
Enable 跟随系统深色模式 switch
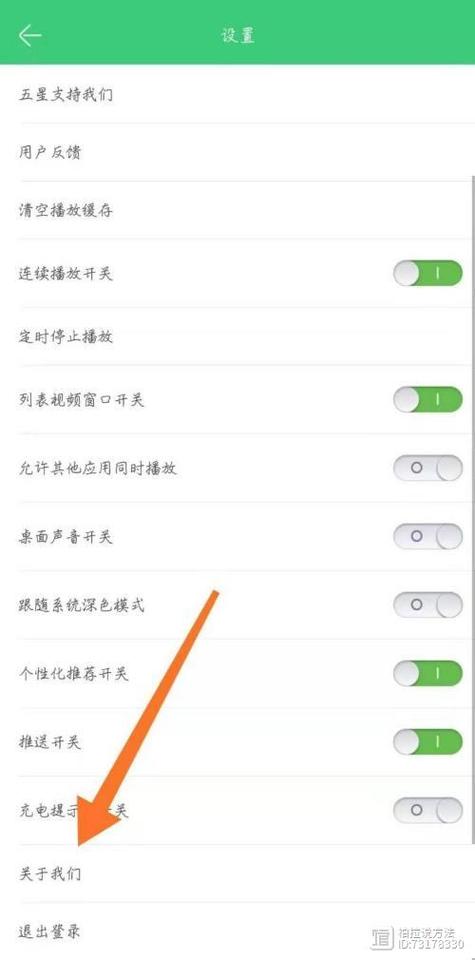pos(428,606)
